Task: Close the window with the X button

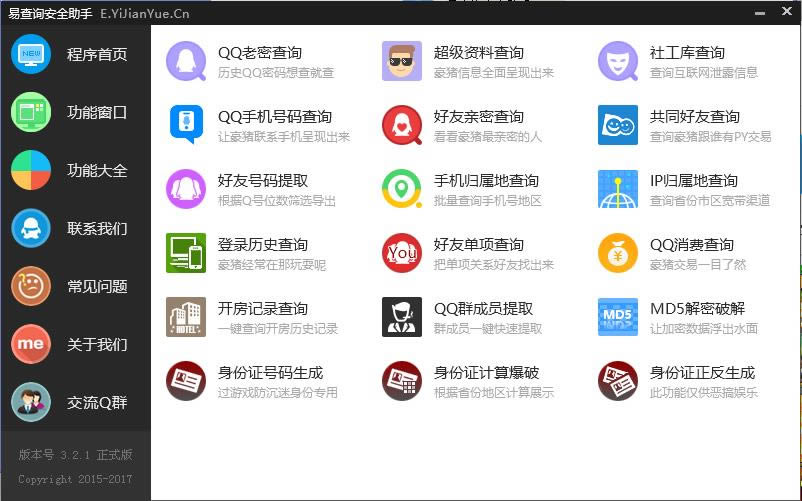Action: [786, 13]
